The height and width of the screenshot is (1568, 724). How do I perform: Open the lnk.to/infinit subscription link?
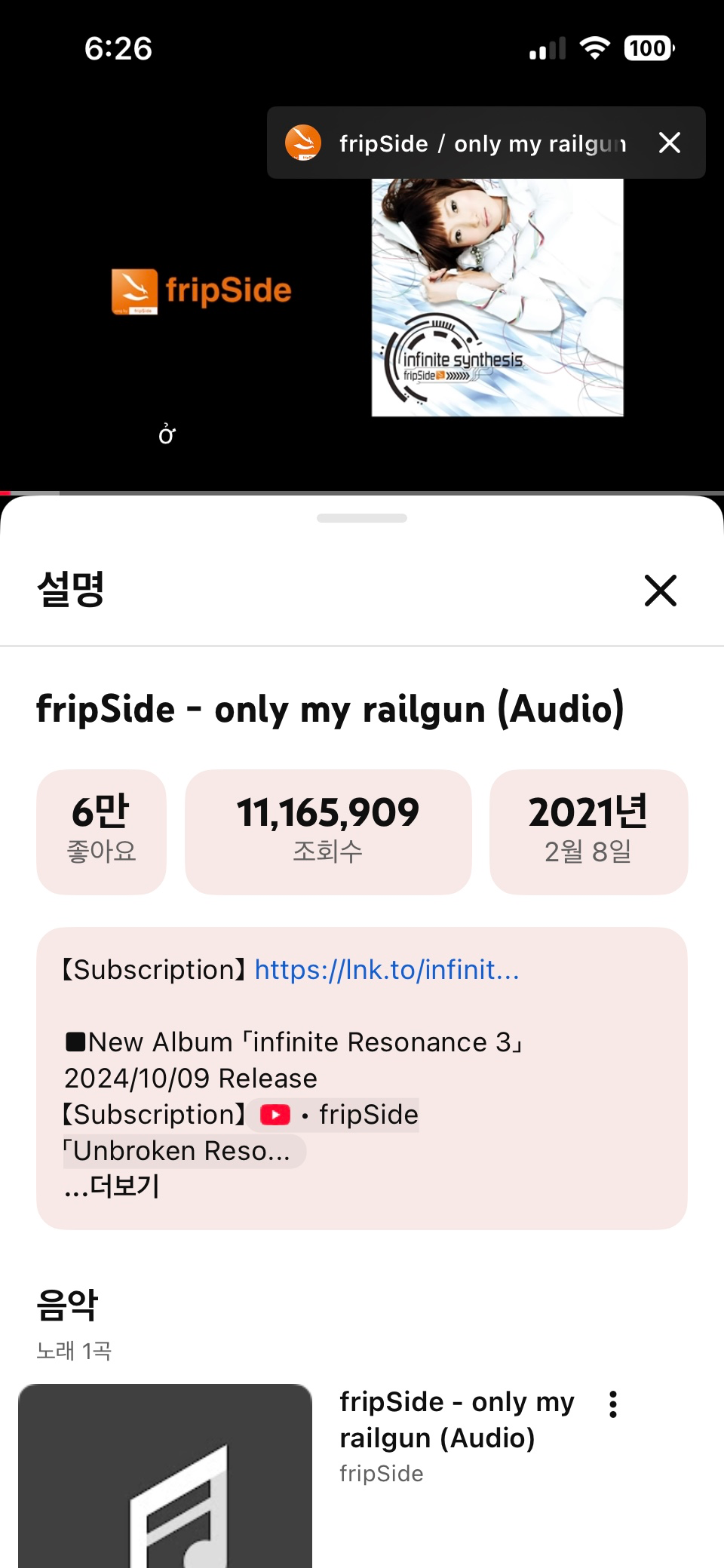tap(387, 970)
